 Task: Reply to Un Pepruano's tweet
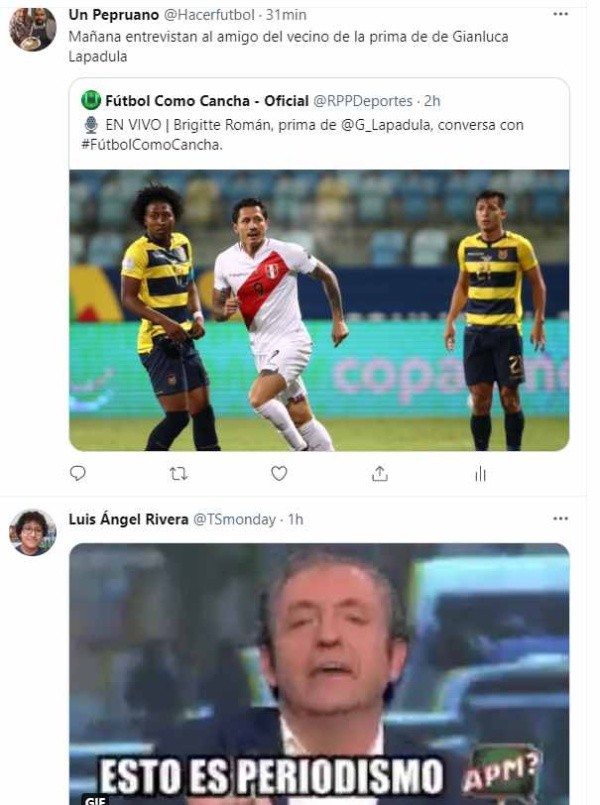[x=78, y=474]
